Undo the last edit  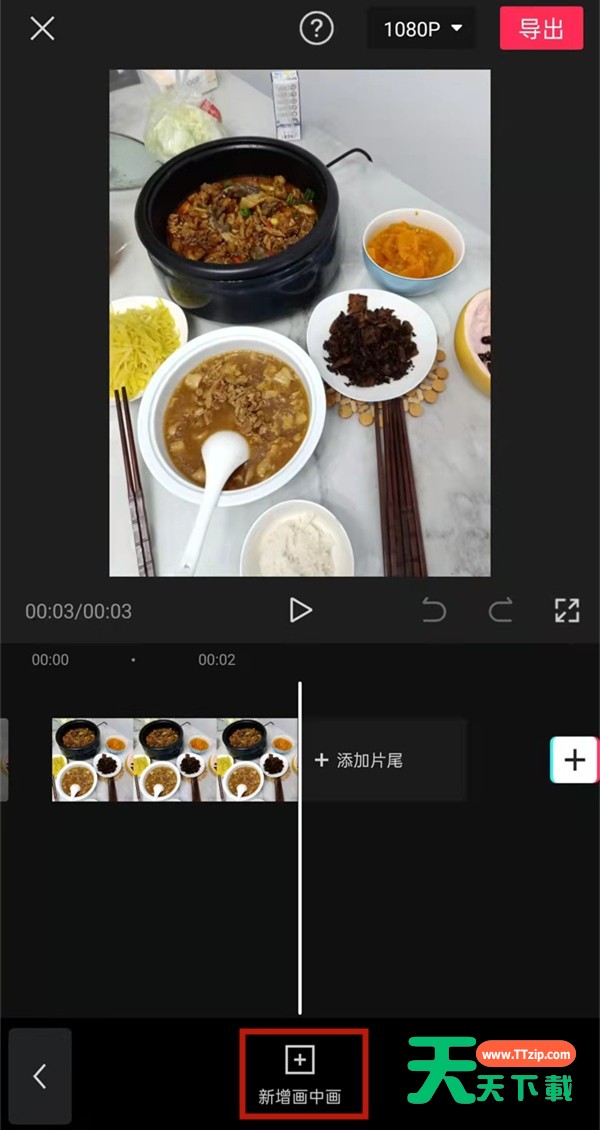pyautogui.click(x=434, y=610)
